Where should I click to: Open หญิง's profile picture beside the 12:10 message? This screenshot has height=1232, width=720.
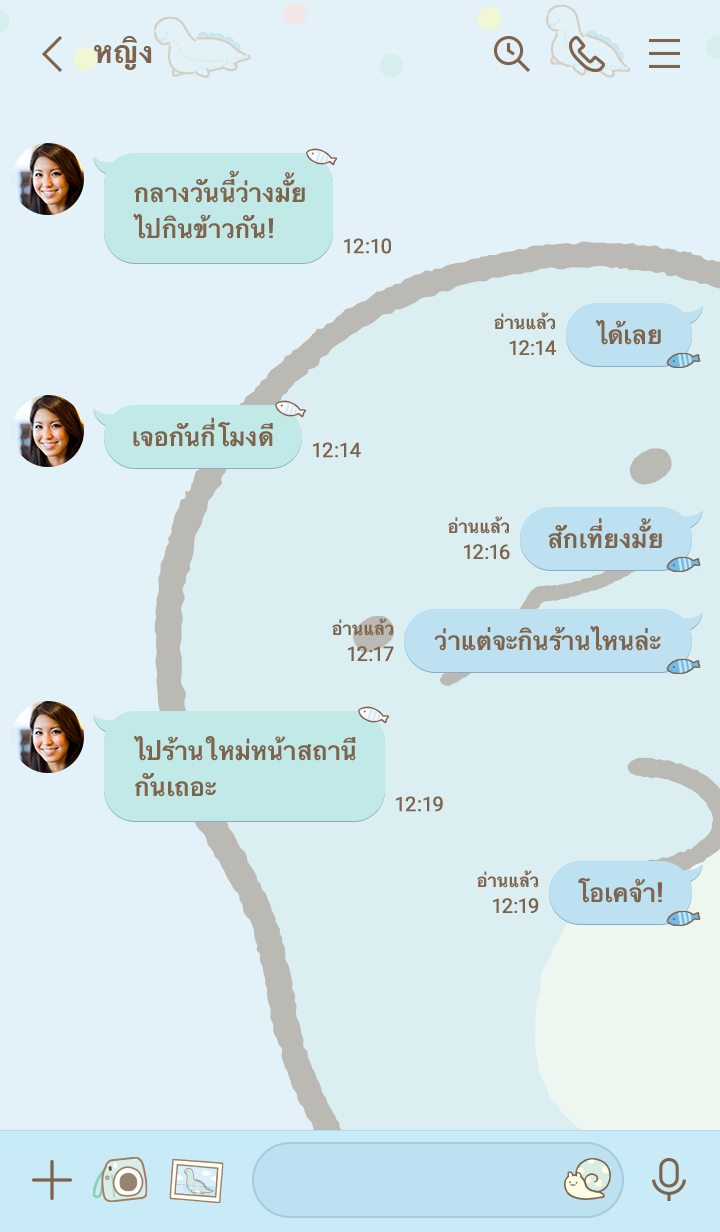pyautogui.click(x=49, y=179)
